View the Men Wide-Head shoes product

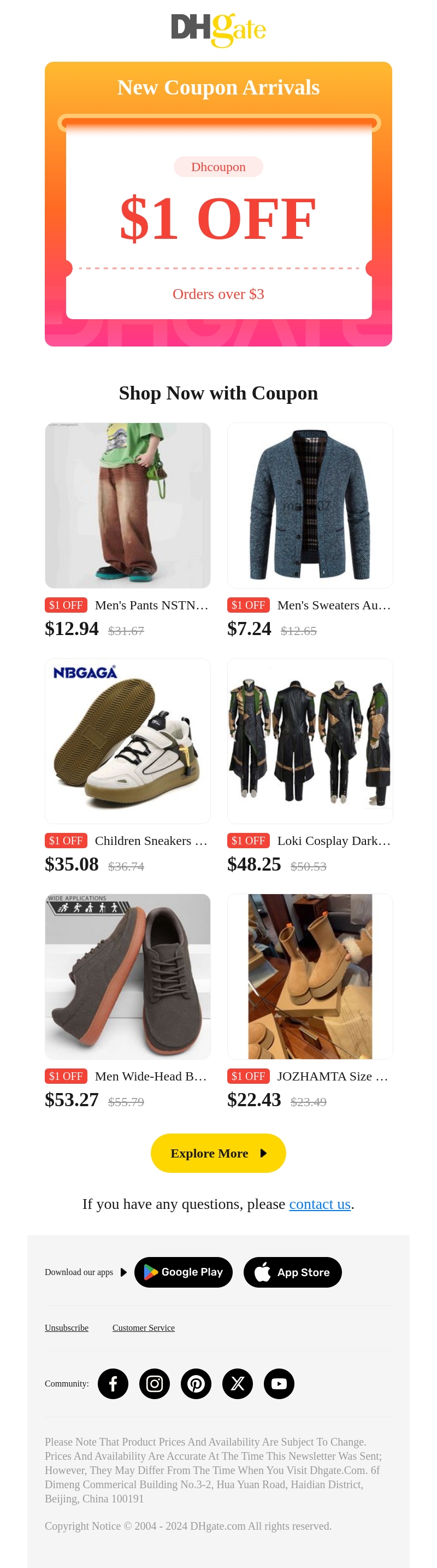coord(127,976)
